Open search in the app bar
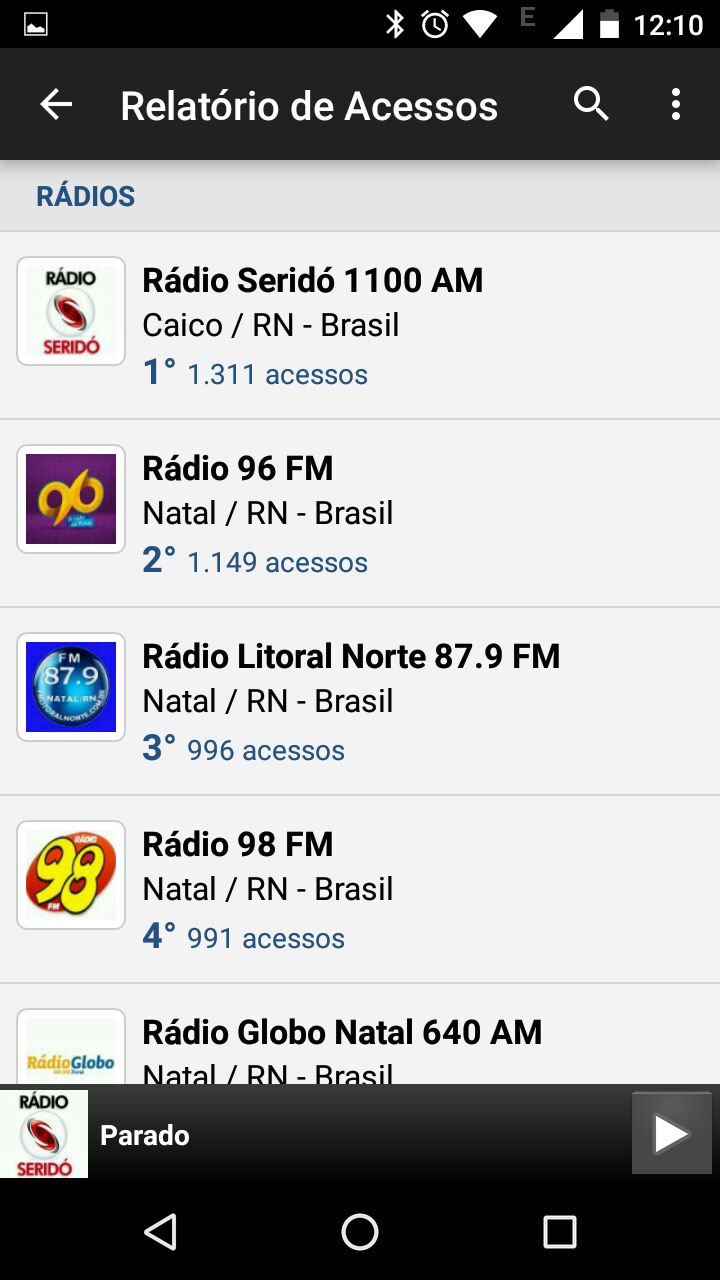Screen dimensions: 720x1280 [591, 104]
